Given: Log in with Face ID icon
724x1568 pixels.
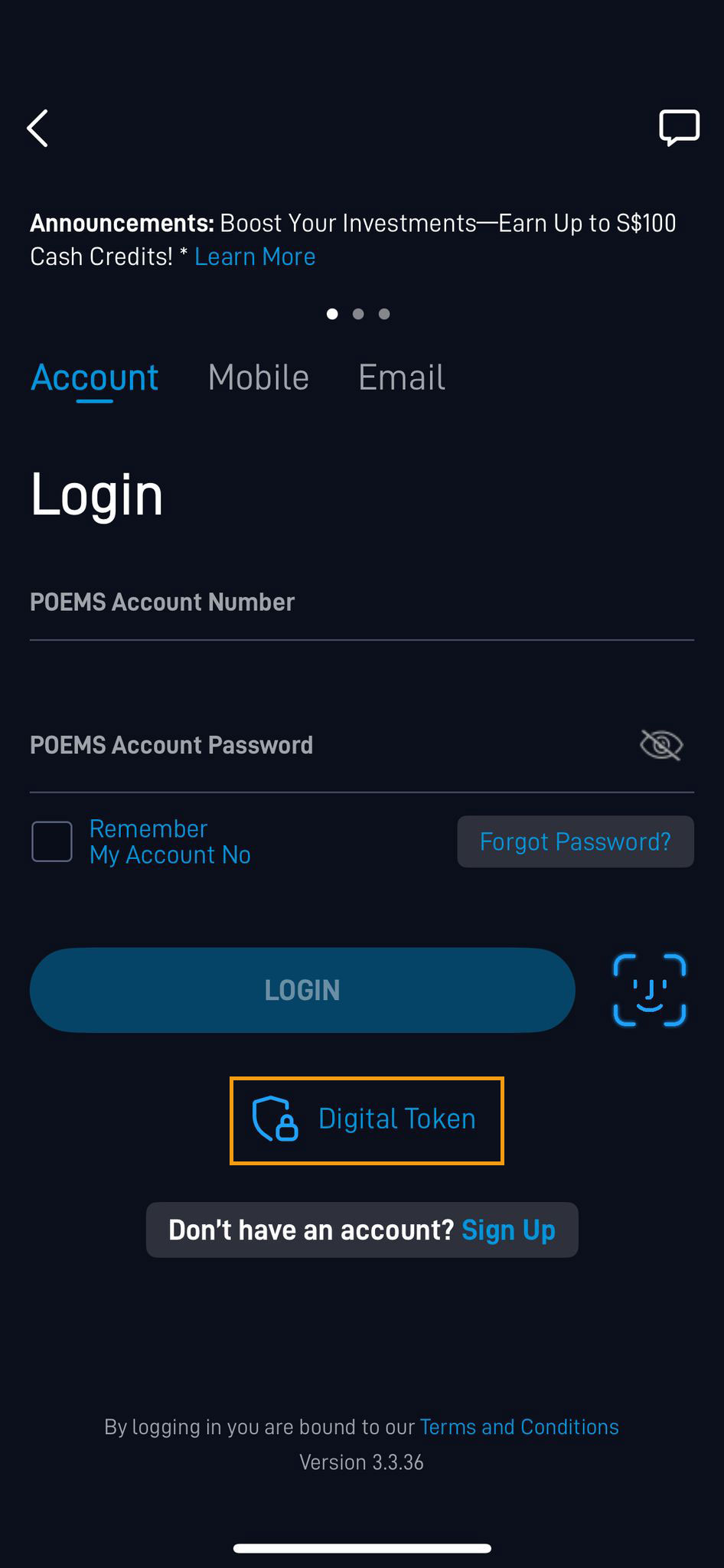Looking at the screenshot, I should (650, 990).
